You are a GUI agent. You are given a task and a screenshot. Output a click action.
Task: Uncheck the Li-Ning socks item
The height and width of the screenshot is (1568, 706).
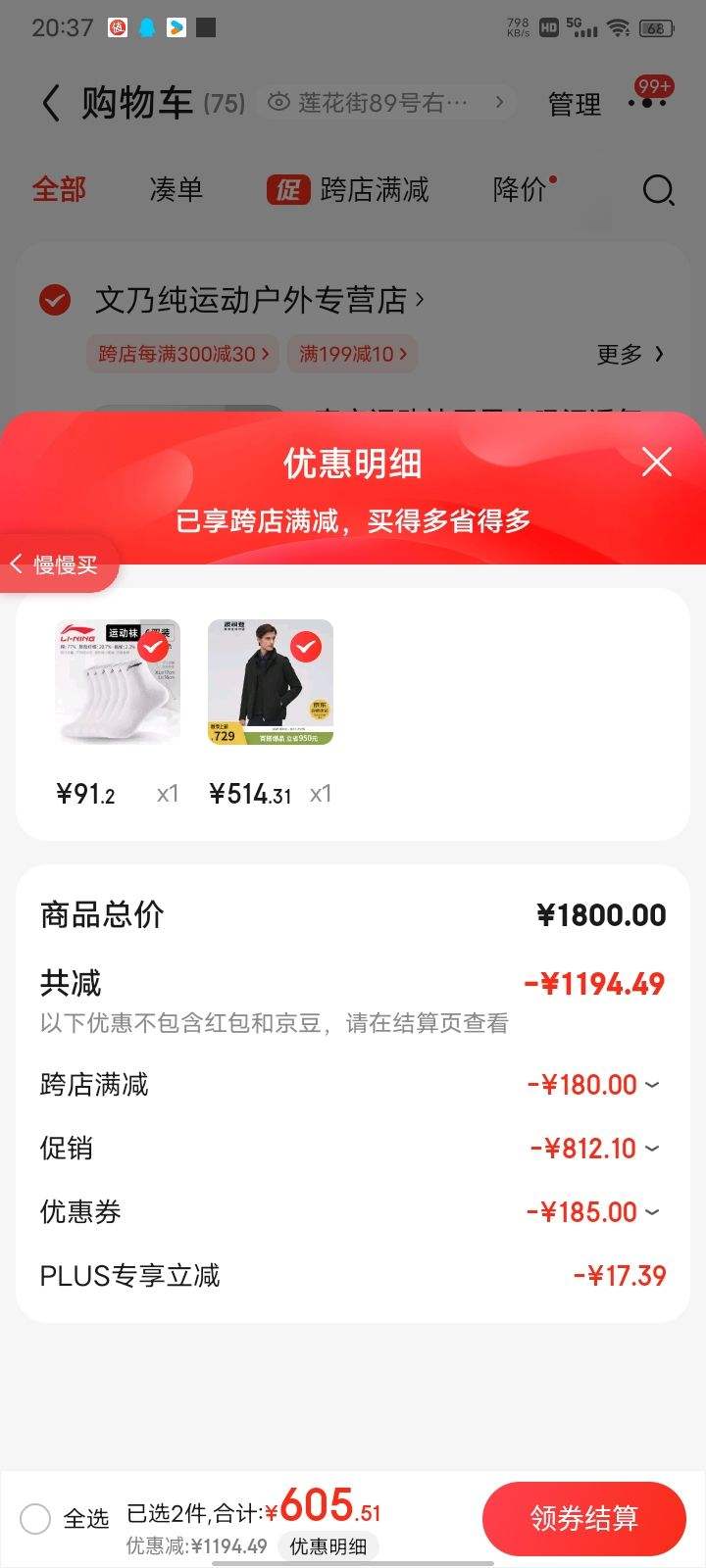152,647
